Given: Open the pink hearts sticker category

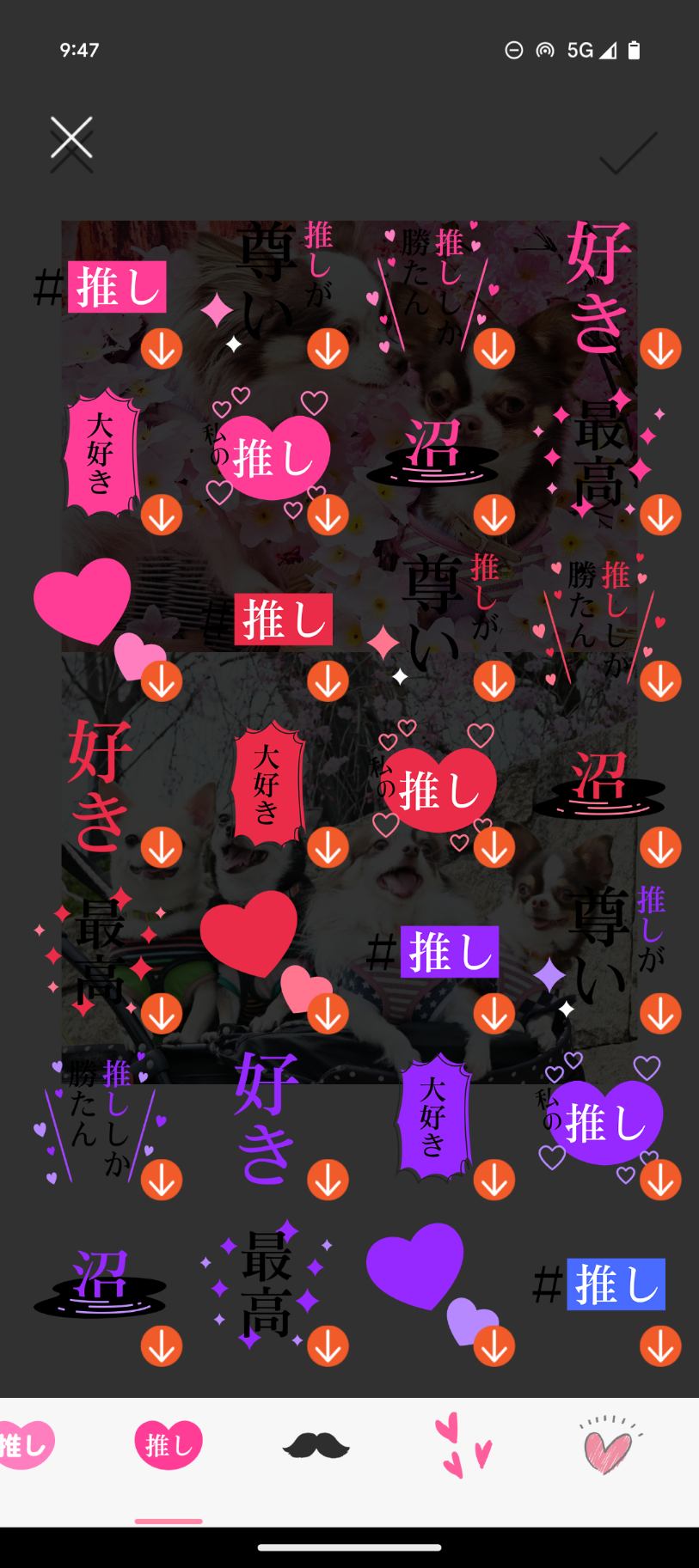Looking at the screenshot, I should click(463, 1447).
